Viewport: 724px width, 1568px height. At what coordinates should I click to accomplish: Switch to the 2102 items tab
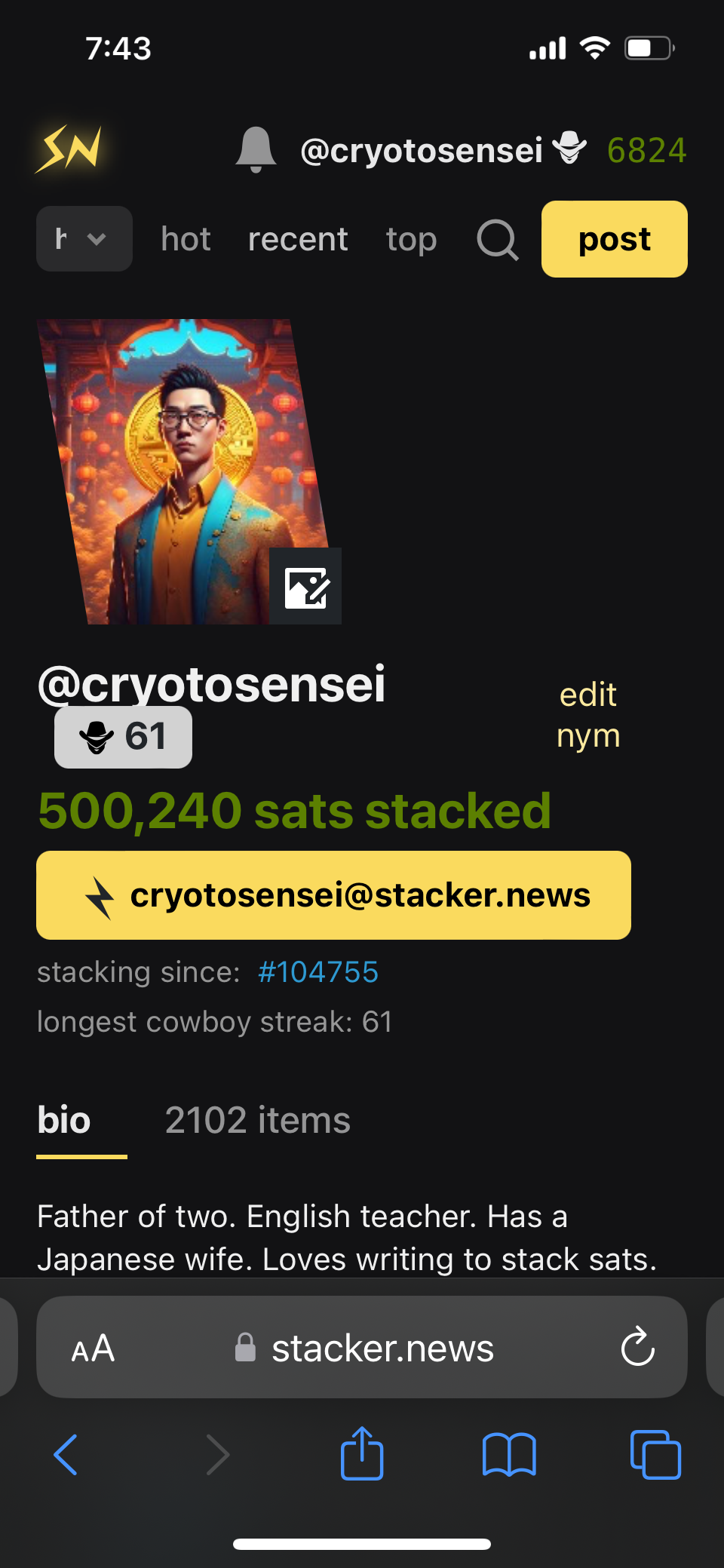[258, 1120]
